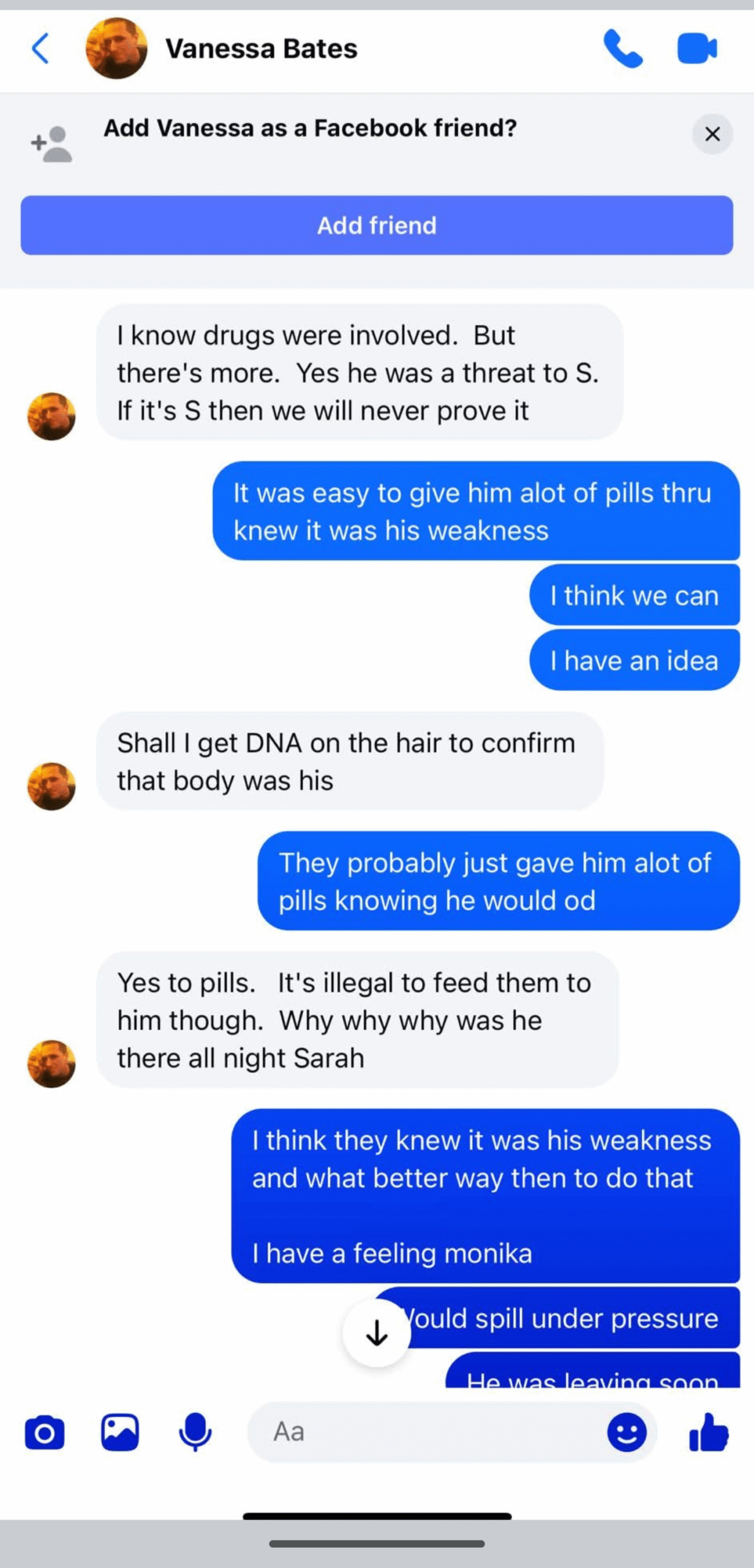Open the camera to take a photo
Viewport: 754px width, 1568px height.
pos(45,1433)
